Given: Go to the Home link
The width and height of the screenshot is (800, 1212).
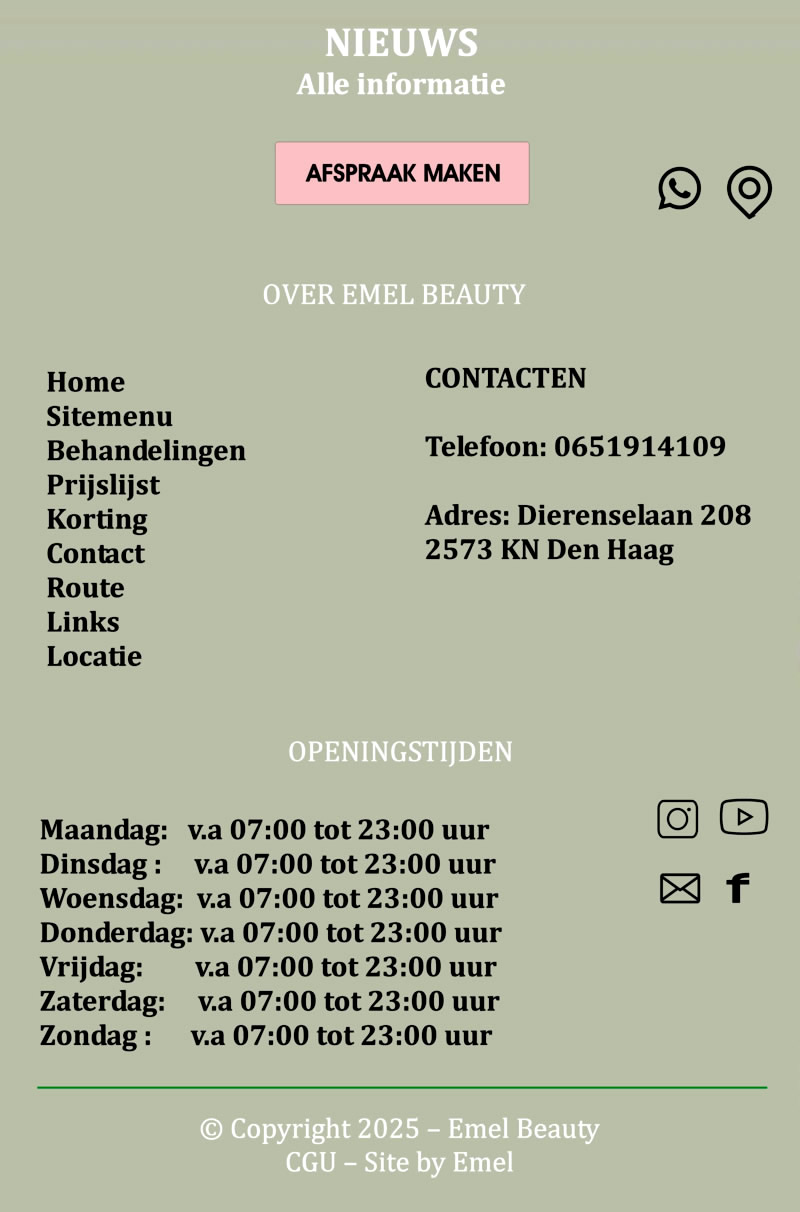Looking at the screenshot, I should click(x=86, y=382).
